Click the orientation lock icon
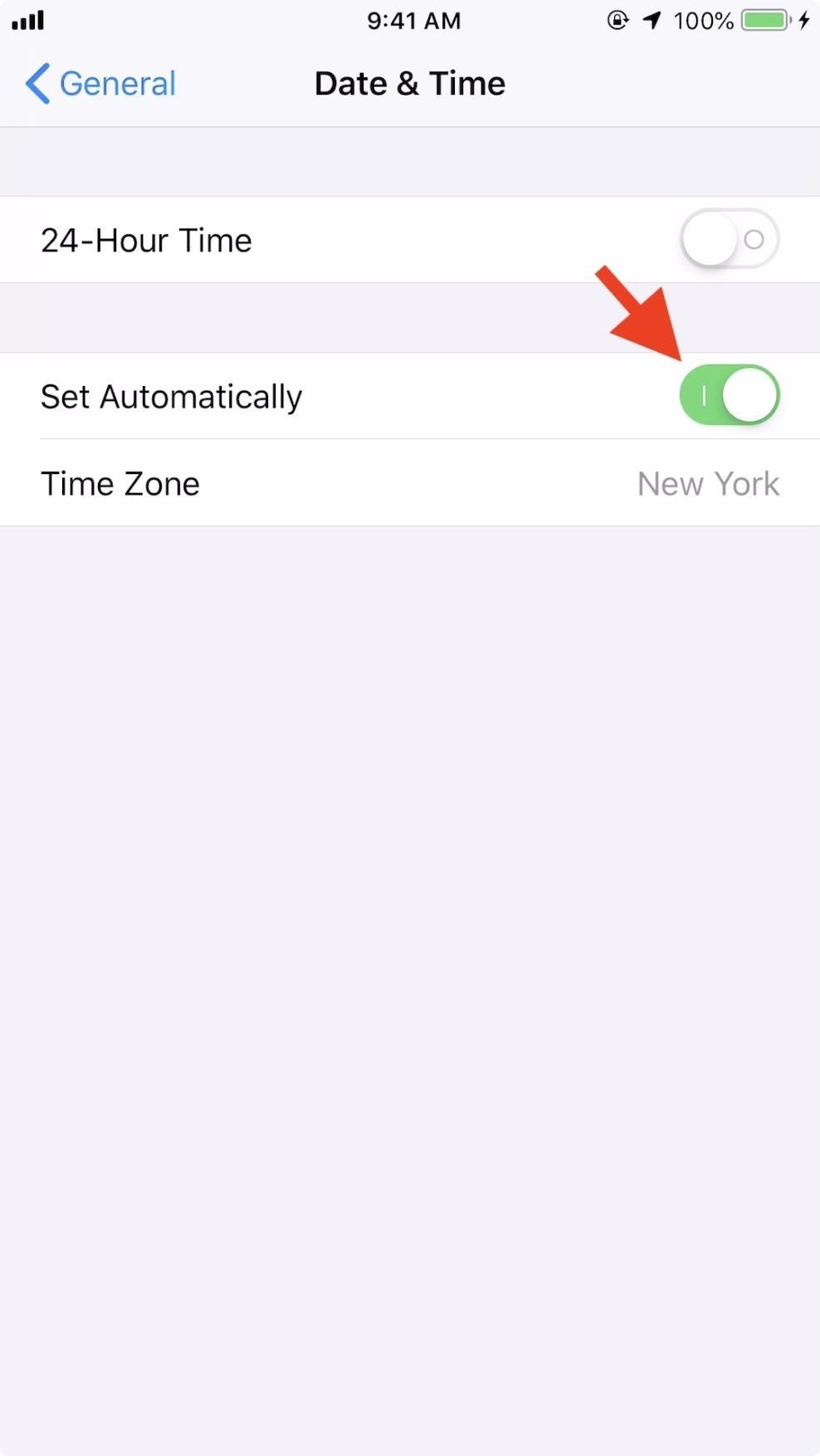The height and width of the screenshot is (1456, 820). pos(617,21)
